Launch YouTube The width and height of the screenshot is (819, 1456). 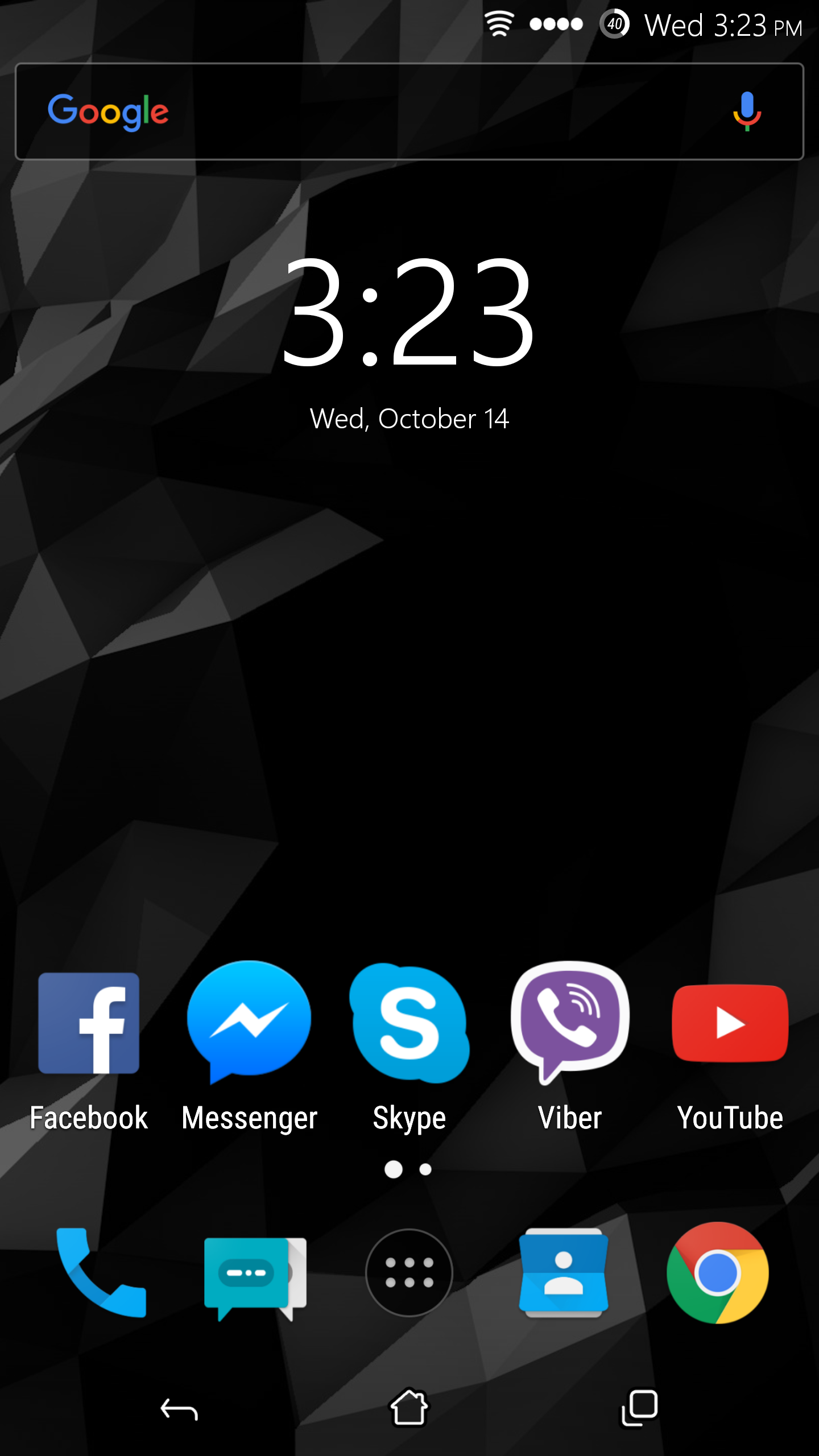click(730, 1024)
